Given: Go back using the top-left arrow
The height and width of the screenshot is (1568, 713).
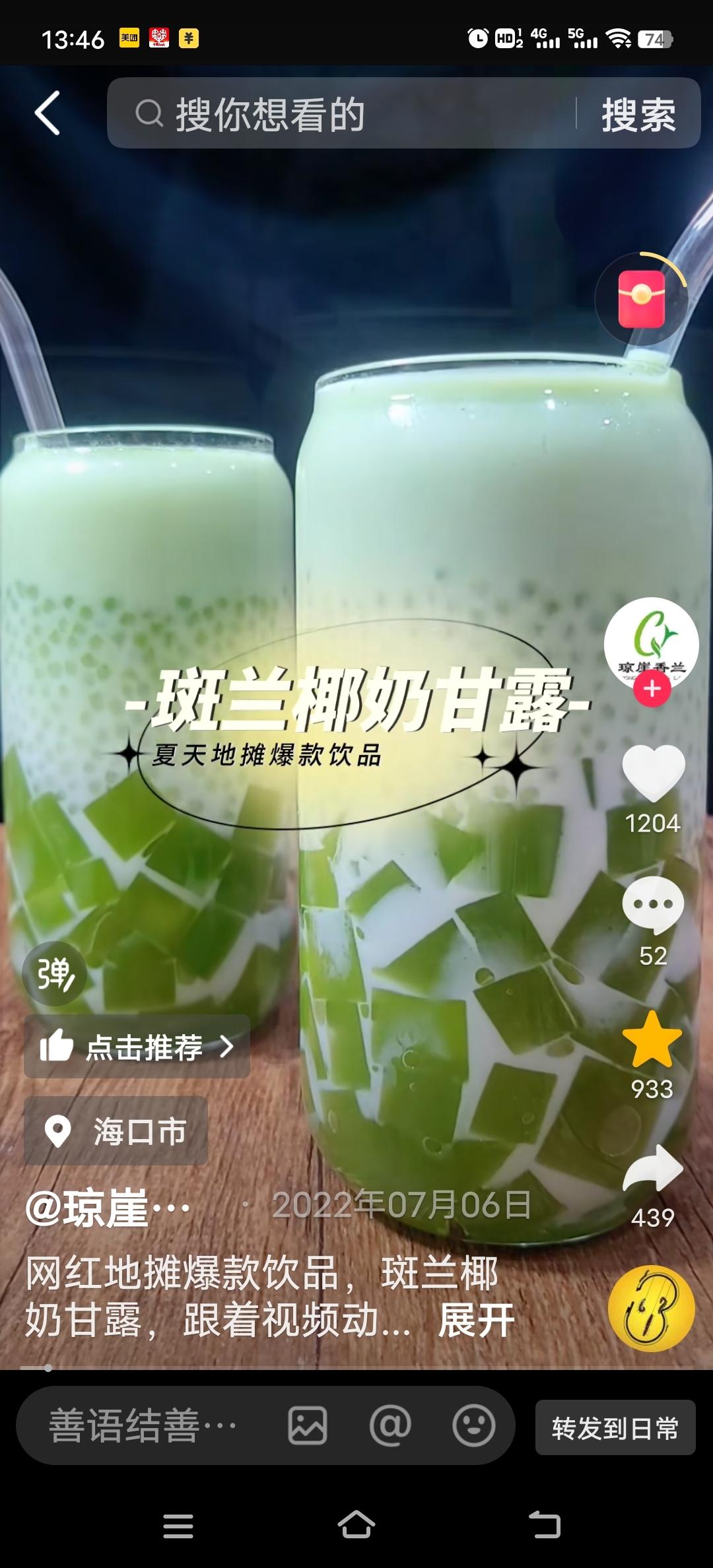Looking at the screenshot, I should 48,113.
